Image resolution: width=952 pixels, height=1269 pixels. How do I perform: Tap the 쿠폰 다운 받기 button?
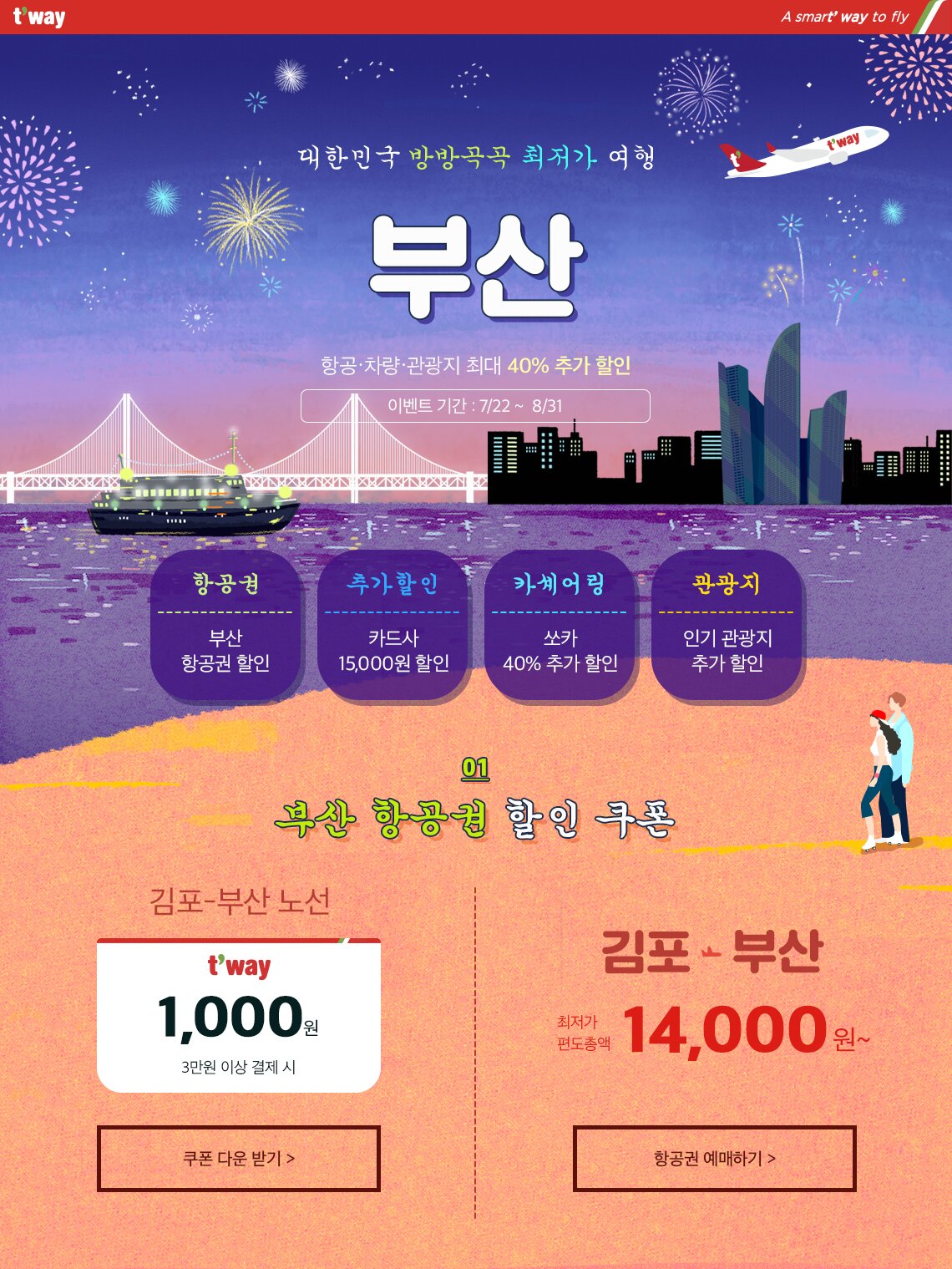pyautogui.click(x=239, y=1158)
